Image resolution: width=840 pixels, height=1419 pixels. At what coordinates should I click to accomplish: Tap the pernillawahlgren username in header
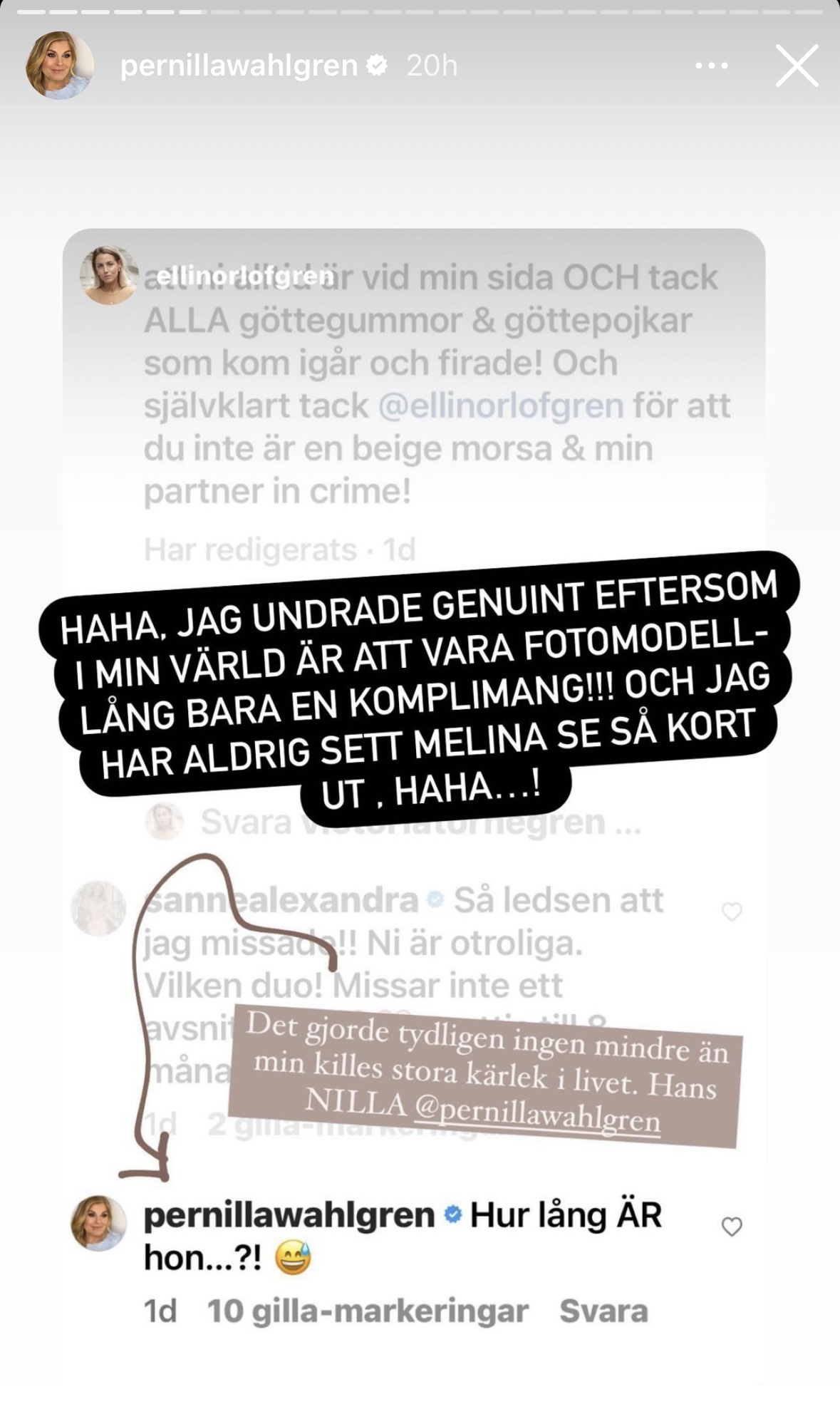[239, 66]
